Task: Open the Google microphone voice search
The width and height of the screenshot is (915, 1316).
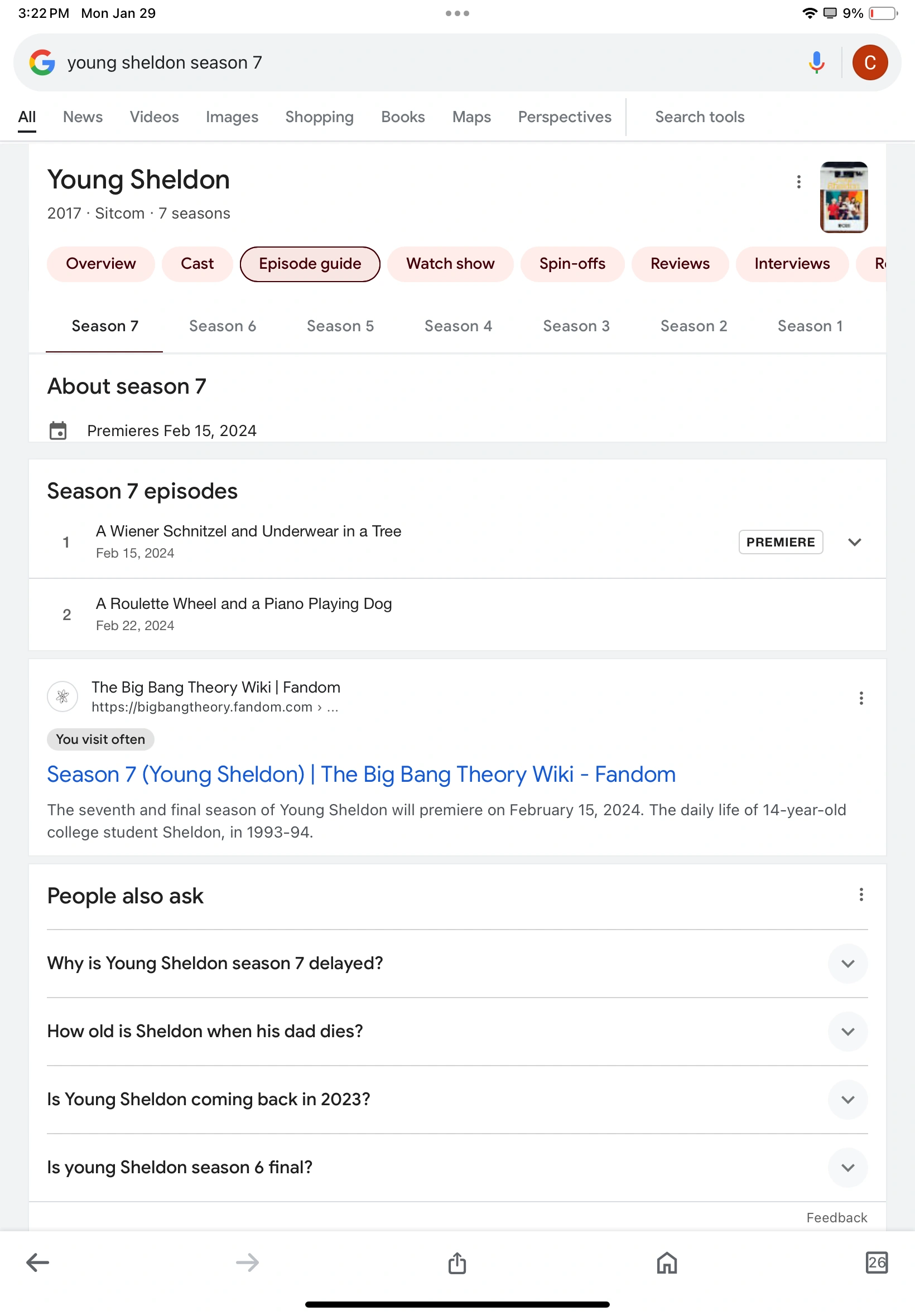Action: pos(816,62)
